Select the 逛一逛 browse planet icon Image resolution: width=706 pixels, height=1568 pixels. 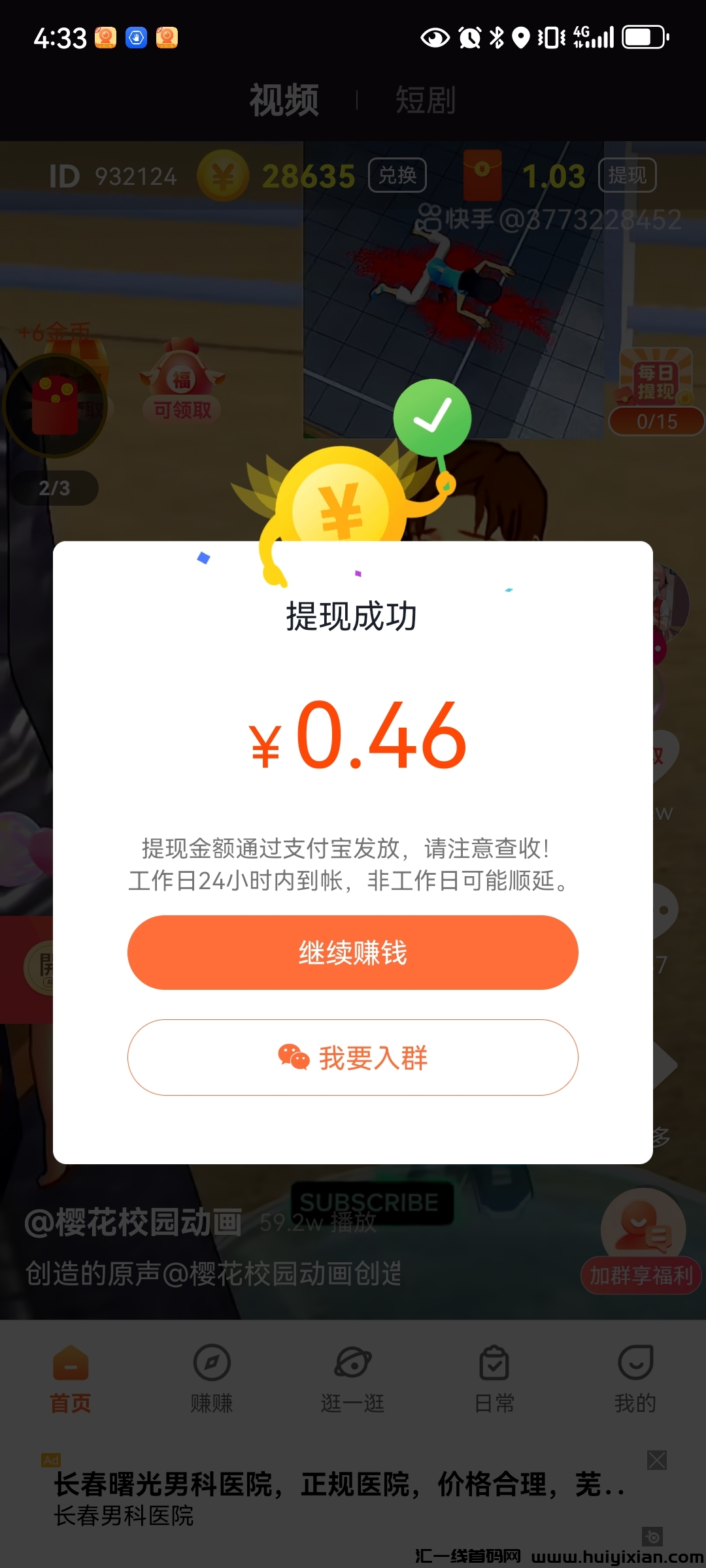353,1372
